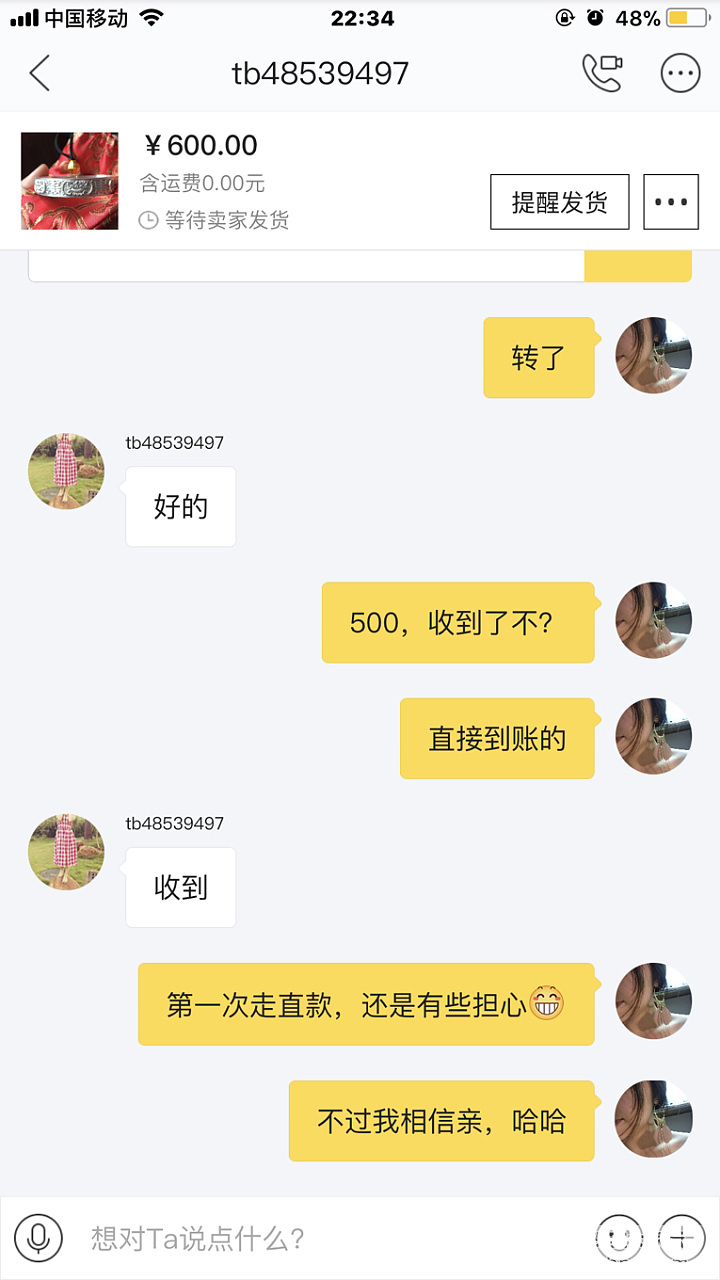The image size is (720, 1280).
Task: Open the plus attachment menu
Action: (682, 1238)
